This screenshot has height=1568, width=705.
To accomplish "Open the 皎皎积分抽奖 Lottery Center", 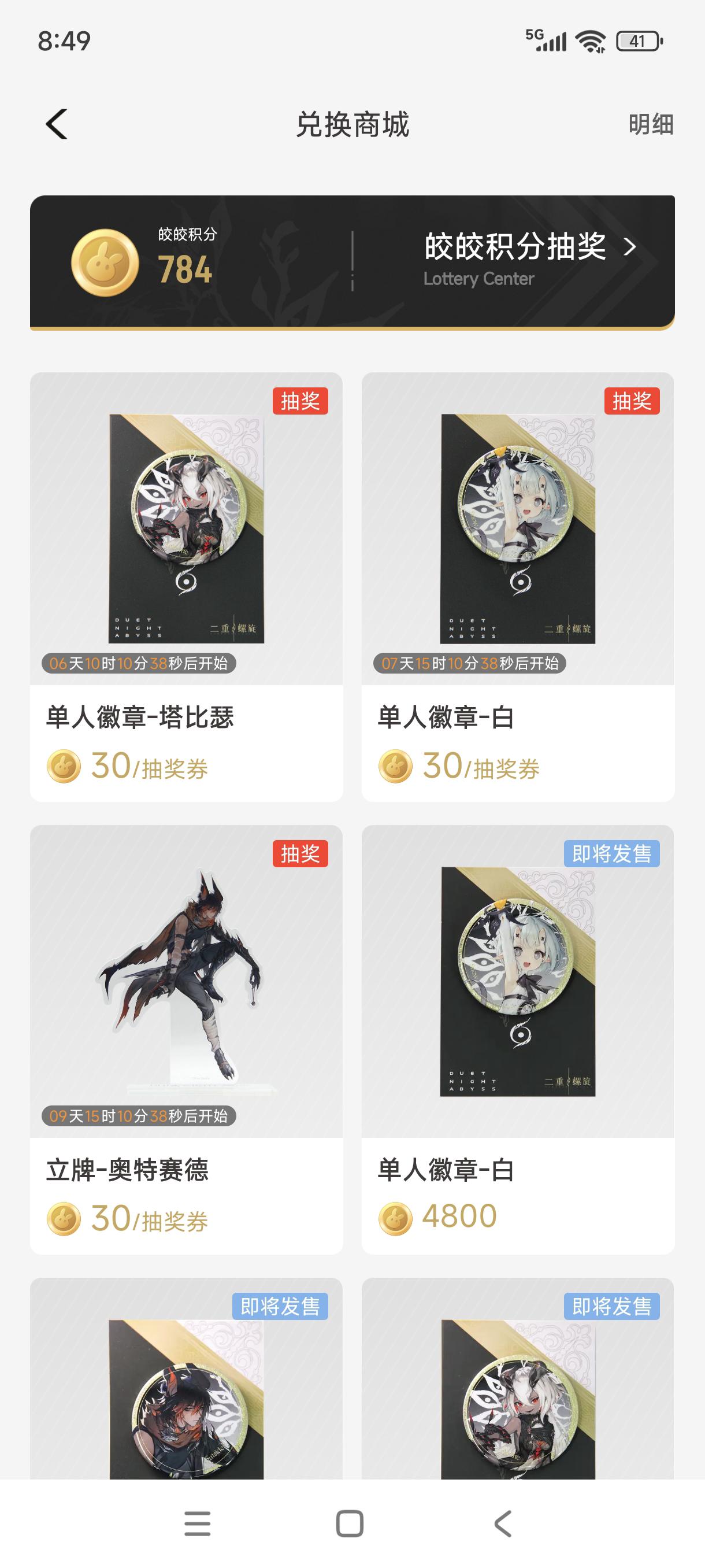I will pos(528,258).
